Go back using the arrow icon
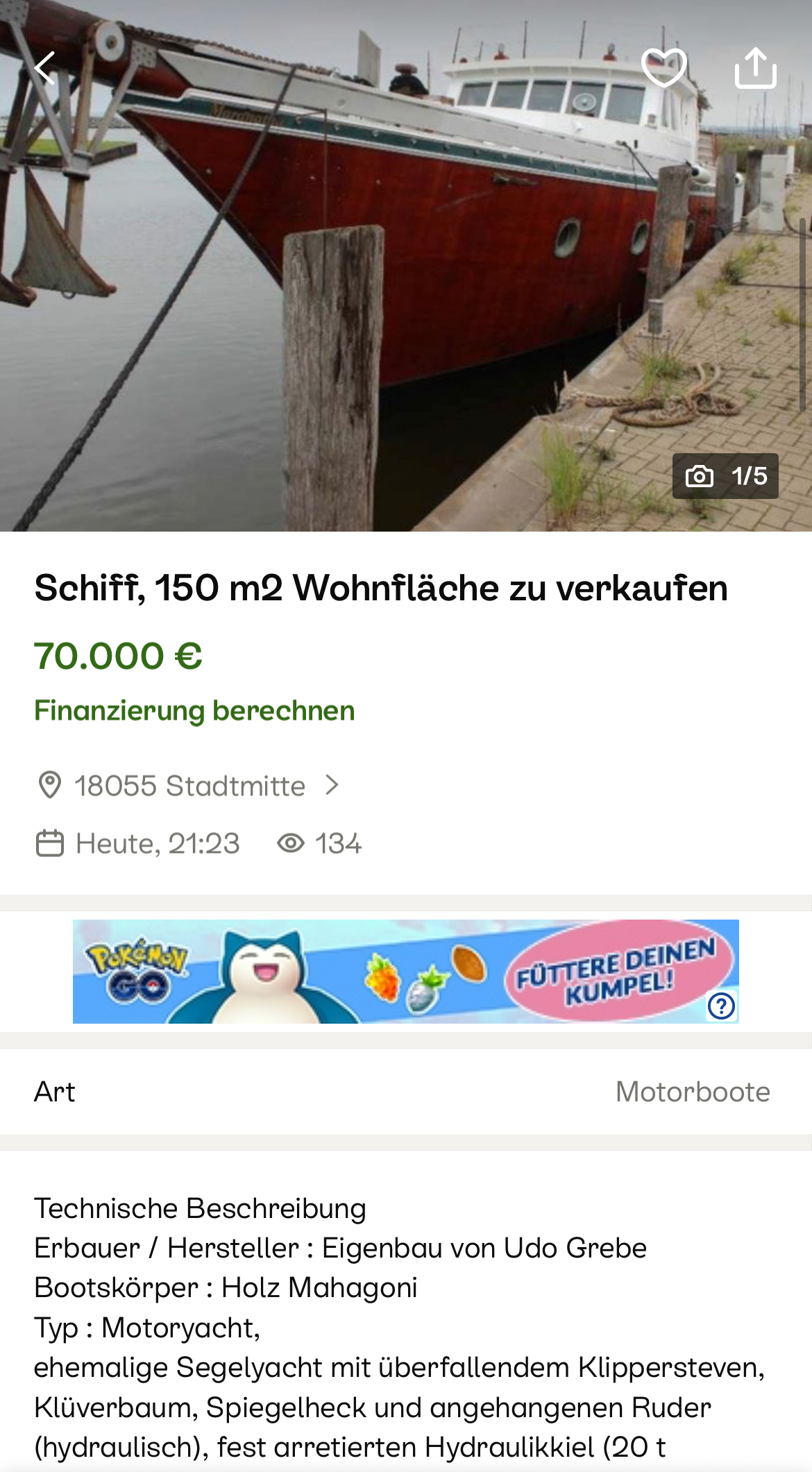812x1472 pixels. (x=45, y=68)
